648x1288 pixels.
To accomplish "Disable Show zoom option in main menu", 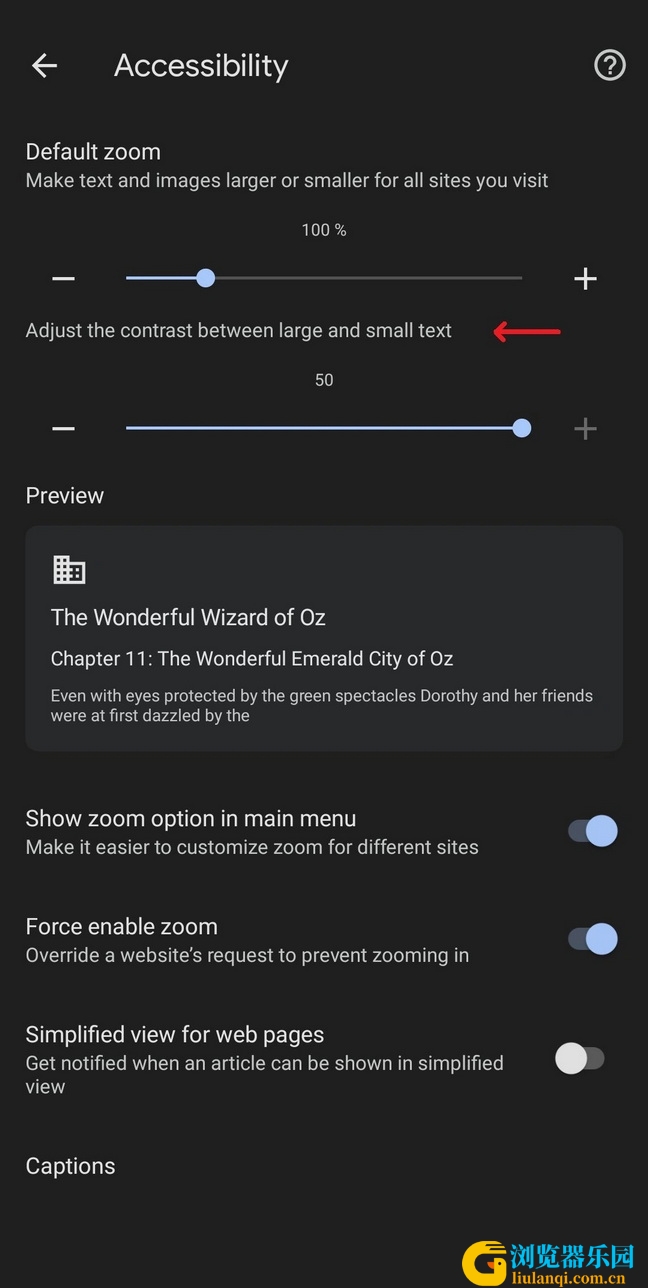I will pyautogui.click(x=592, y=831).
